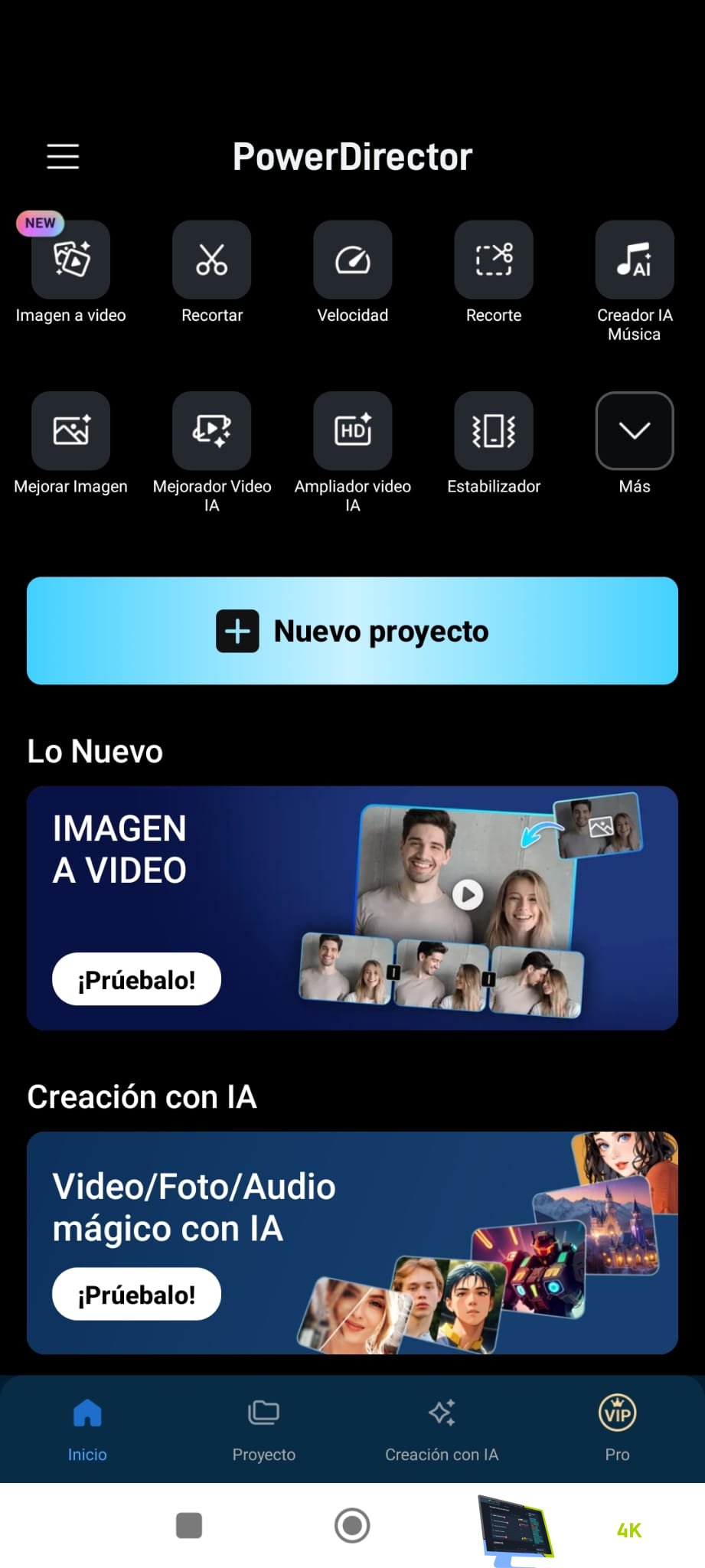Open the Imagen a video tool
Image resolution: width=705 pixels, height=1568 pixels.
point(70,260)
